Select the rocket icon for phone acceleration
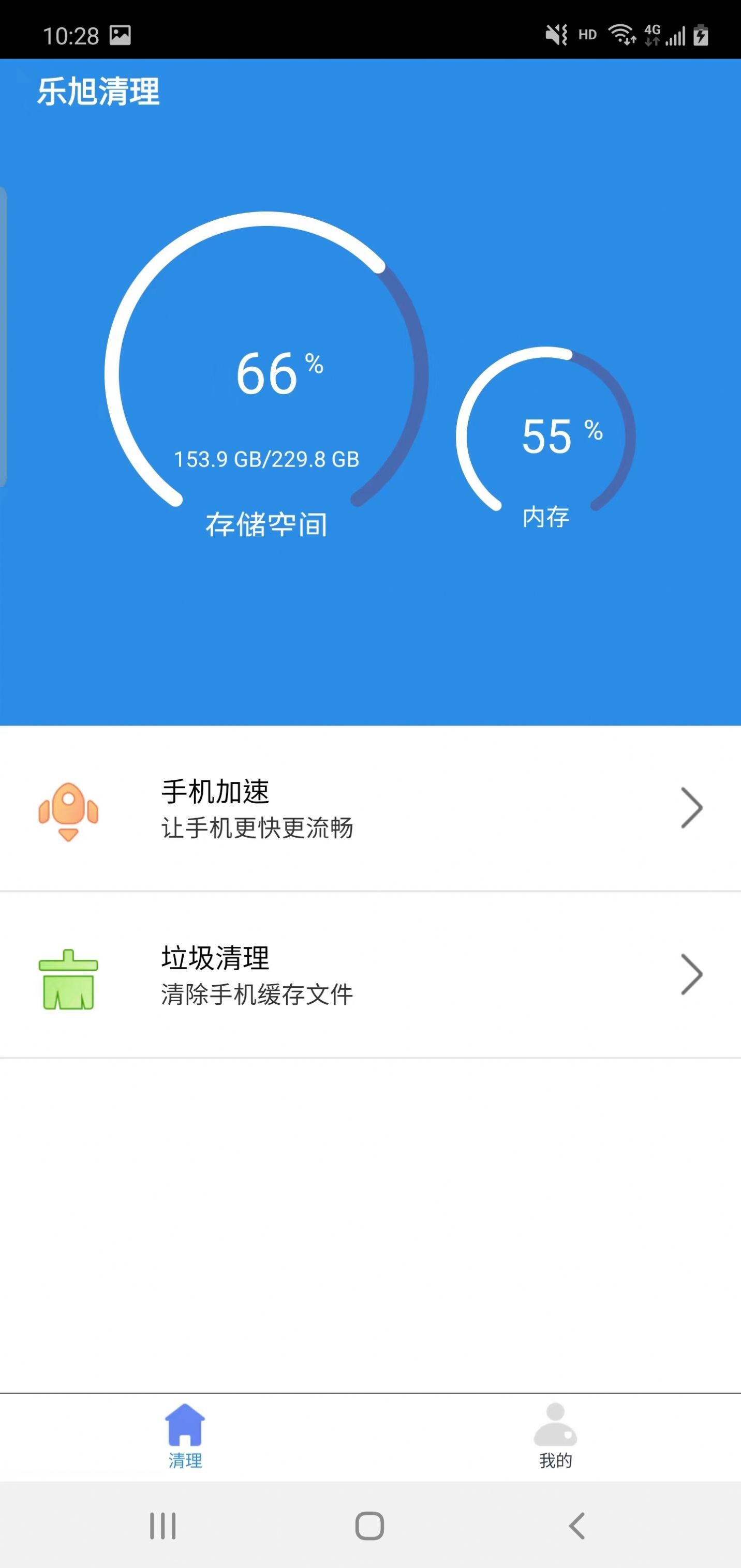741x1568 pixels. tap(68, 812)
